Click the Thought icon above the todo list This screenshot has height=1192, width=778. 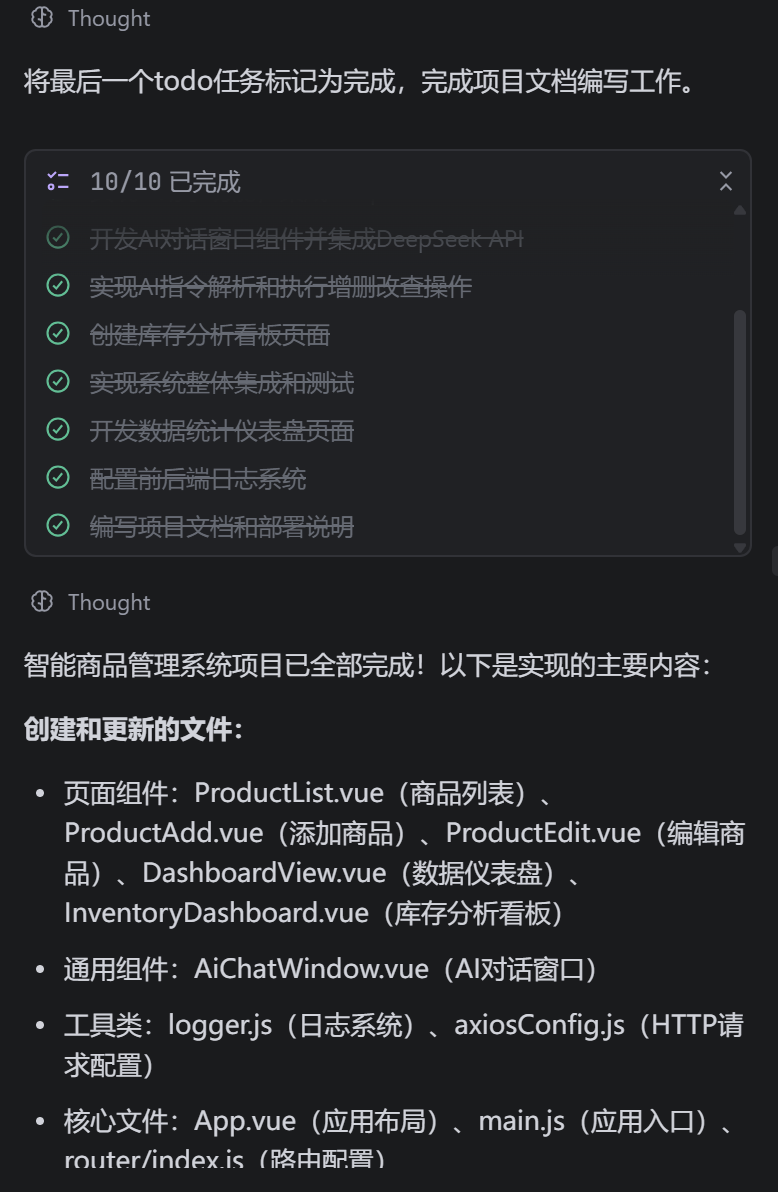point(41,17)
